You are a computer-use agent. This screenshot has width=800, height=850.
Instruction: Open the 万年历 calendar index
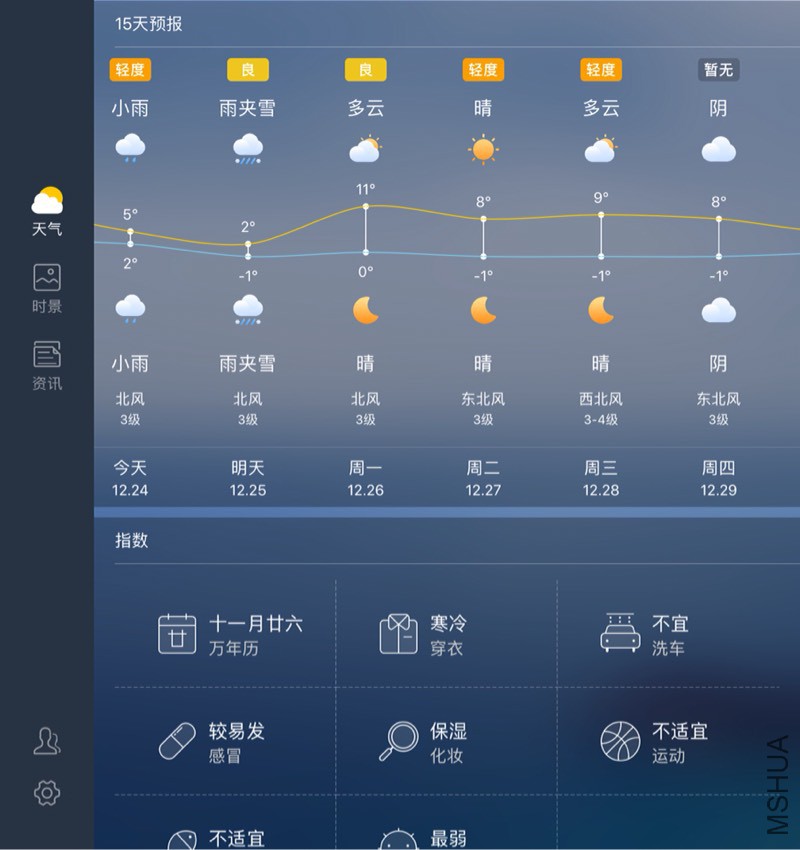pyautogui.click(x=230, y=634)
